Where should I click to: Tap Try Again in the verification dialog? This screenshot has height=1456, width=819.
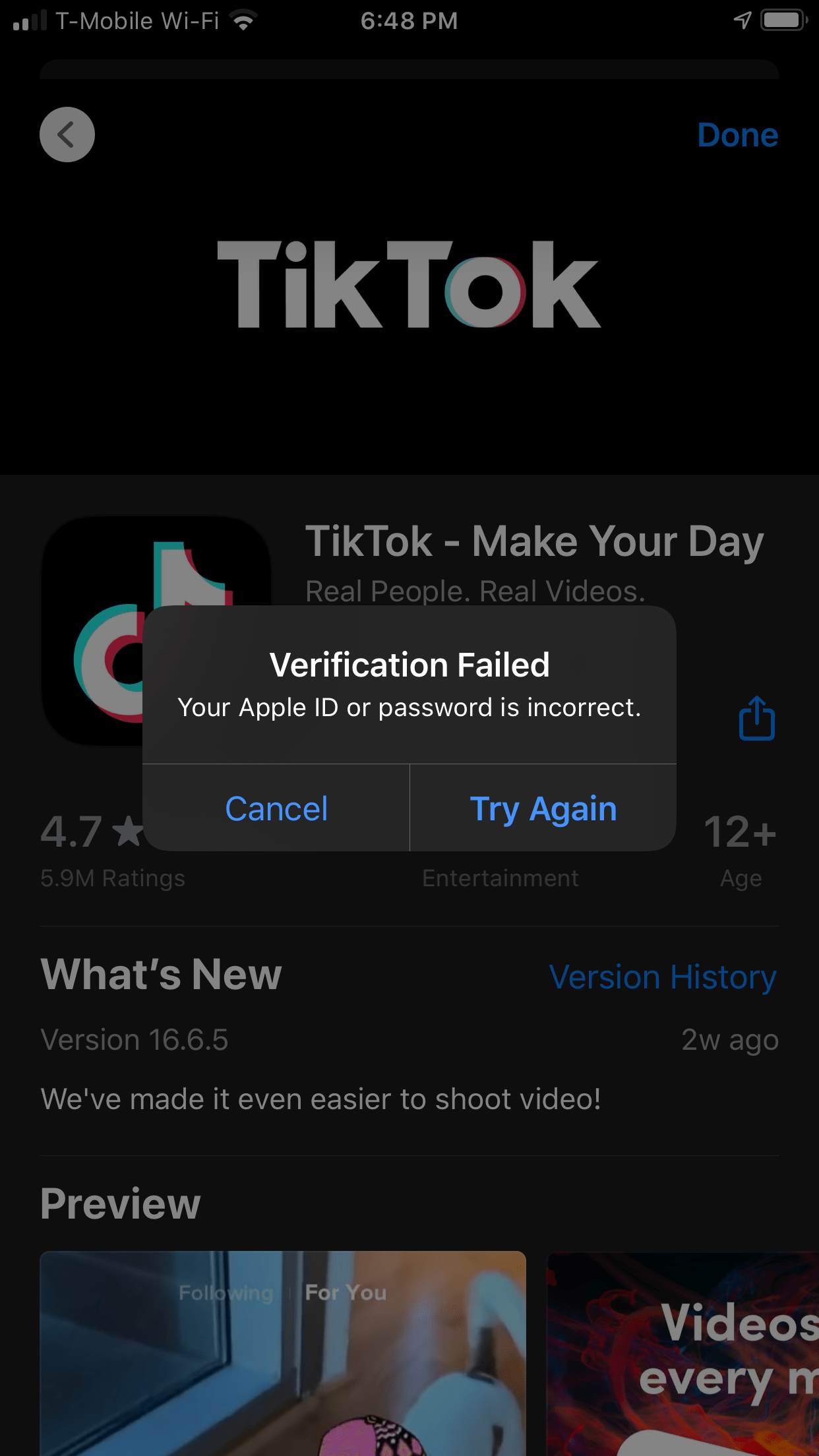pos(543,808)
